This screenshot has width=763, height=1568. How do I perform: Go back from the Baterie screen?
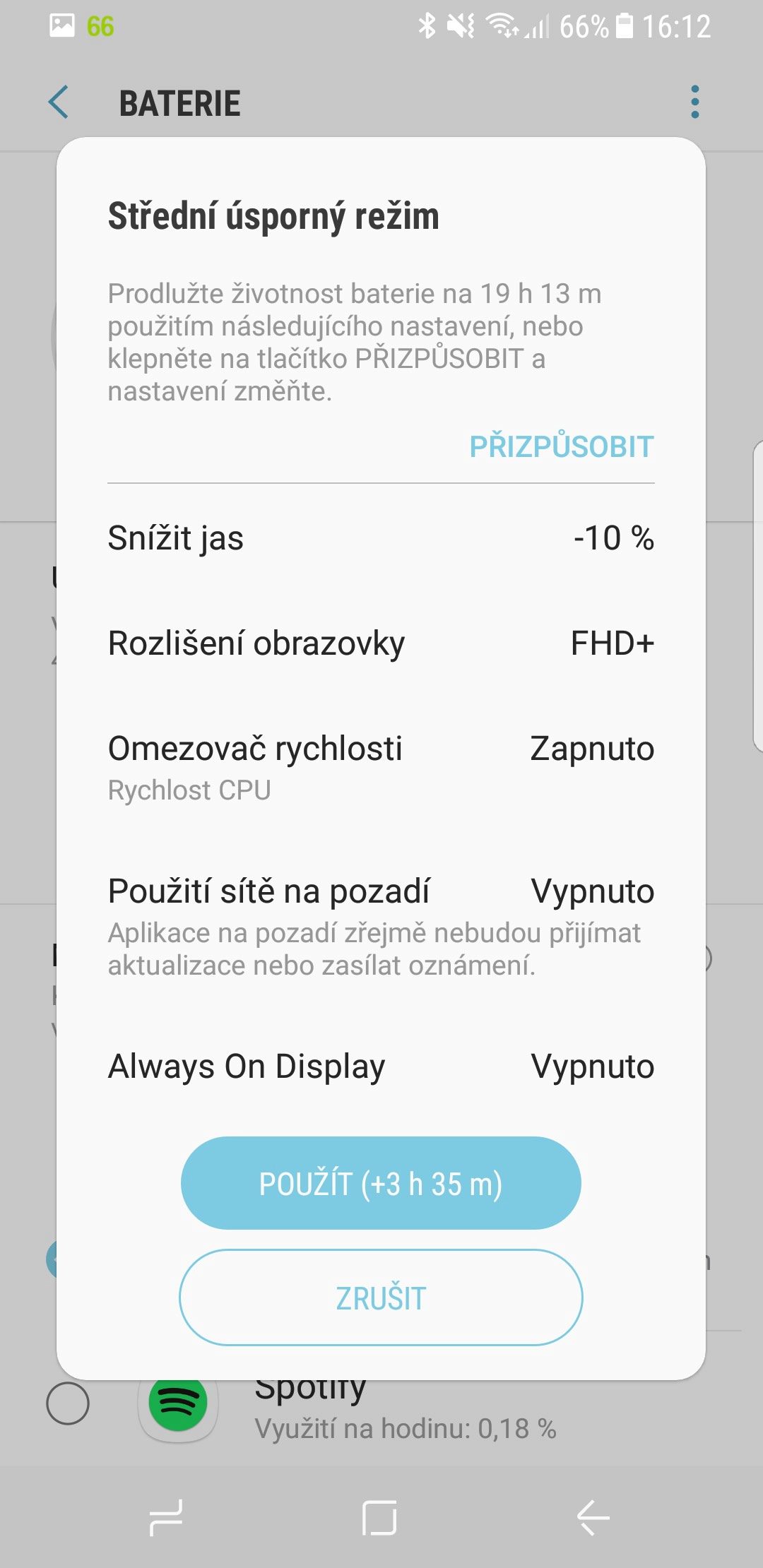point(59,102)
